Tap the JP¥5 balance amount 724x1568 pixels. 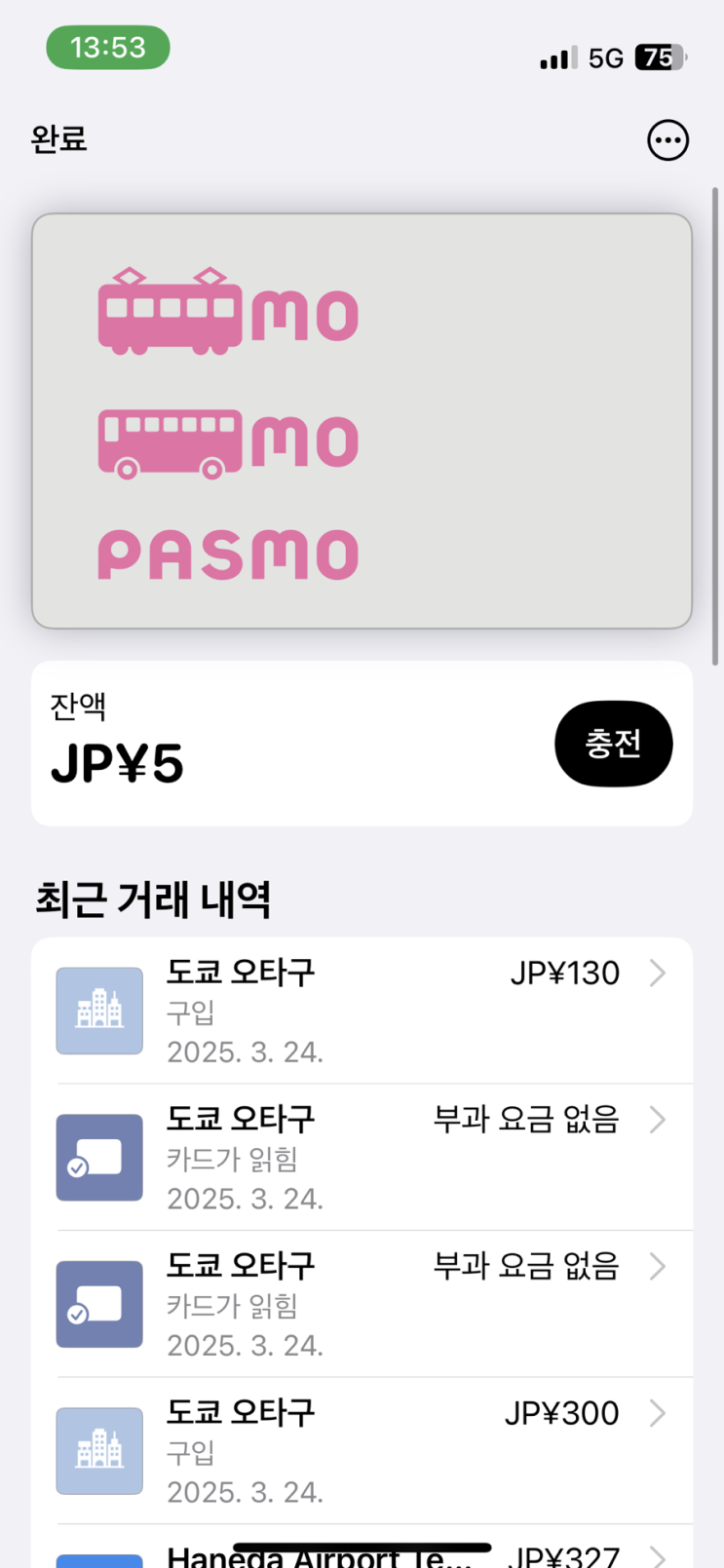point(116,765)
